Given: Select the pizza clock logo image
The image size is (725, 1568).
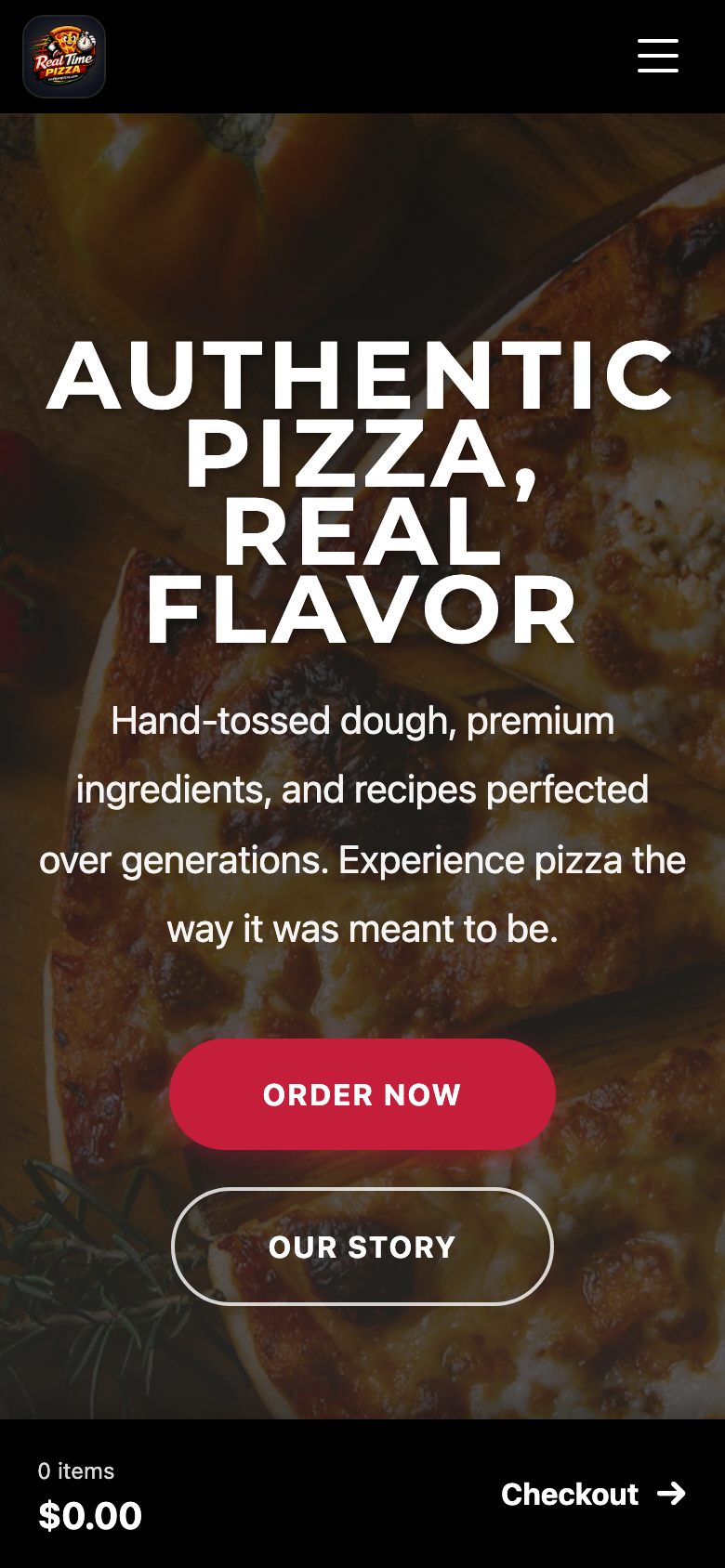Looking at the screenshot, I should click(x=64, y=56).
